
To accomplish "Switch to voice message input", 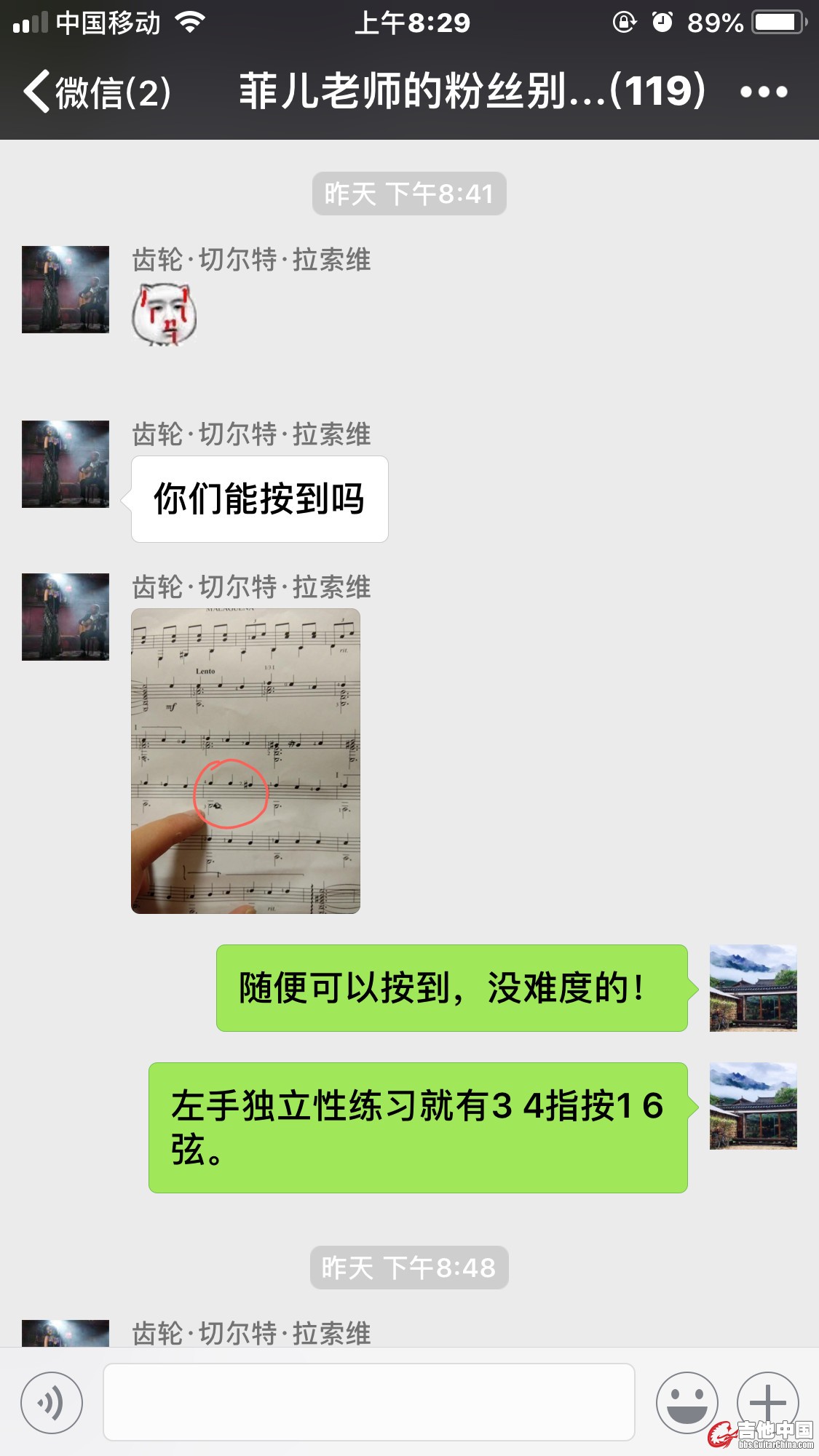I will (52, 1402).
